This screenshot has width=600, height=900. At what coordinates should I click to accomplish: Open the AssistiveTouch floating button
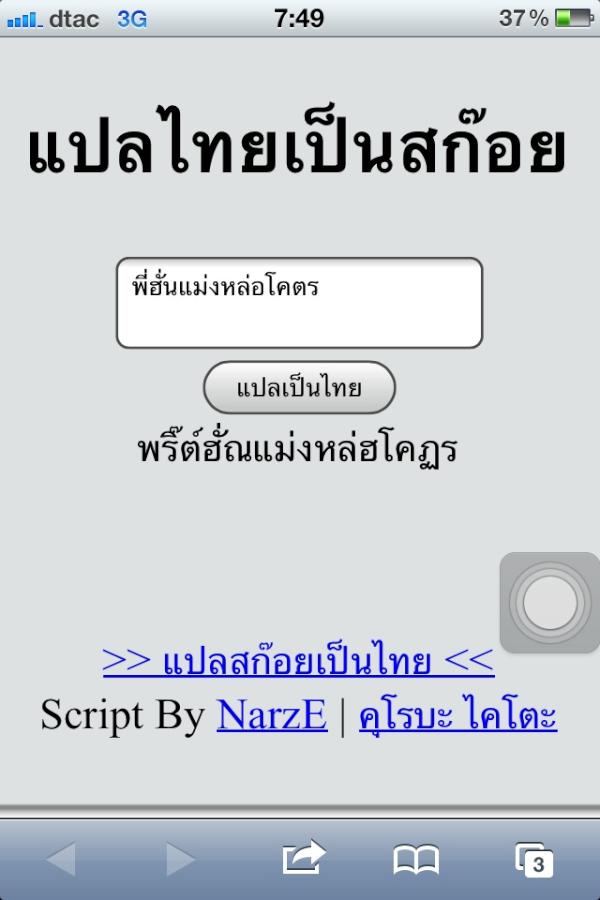549,603
